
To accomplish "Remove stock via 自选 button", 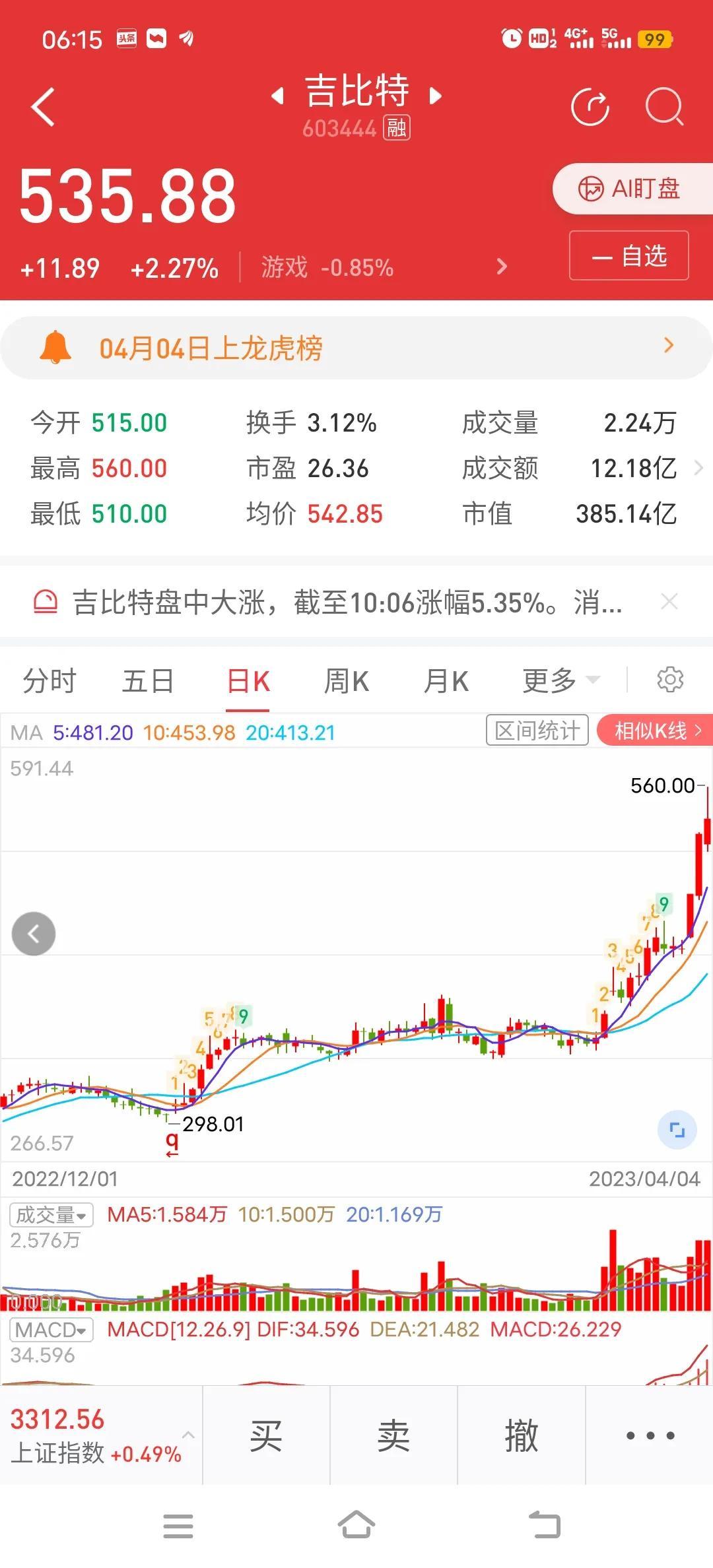I will (x=629, y=255).
